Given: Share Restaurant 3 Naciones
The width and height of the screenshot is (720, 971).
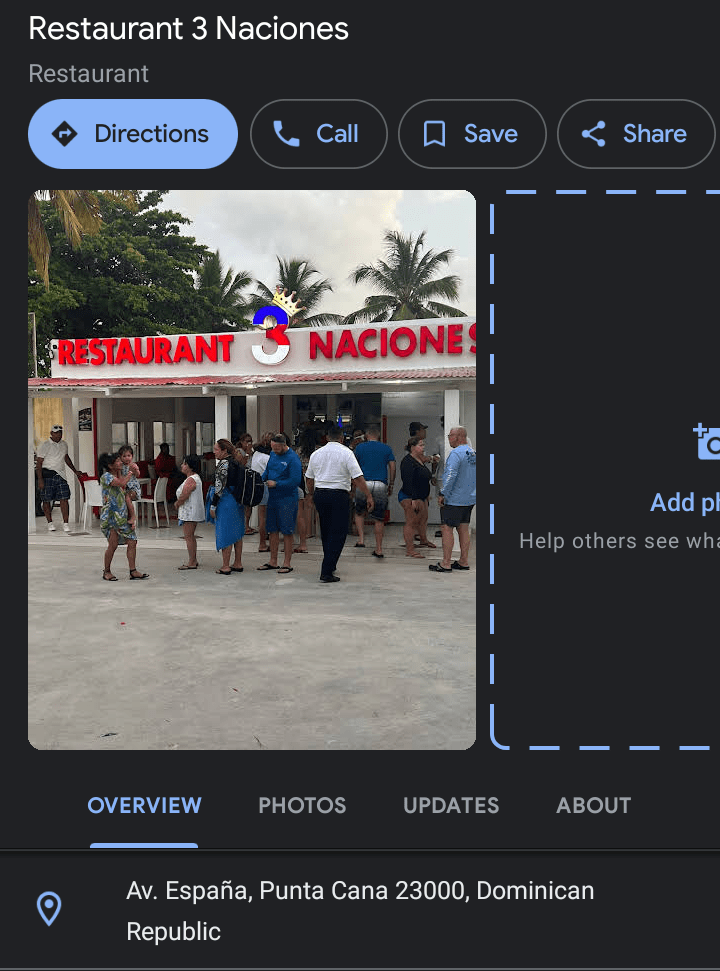Looking at the screenshot, I should point(635,134).
